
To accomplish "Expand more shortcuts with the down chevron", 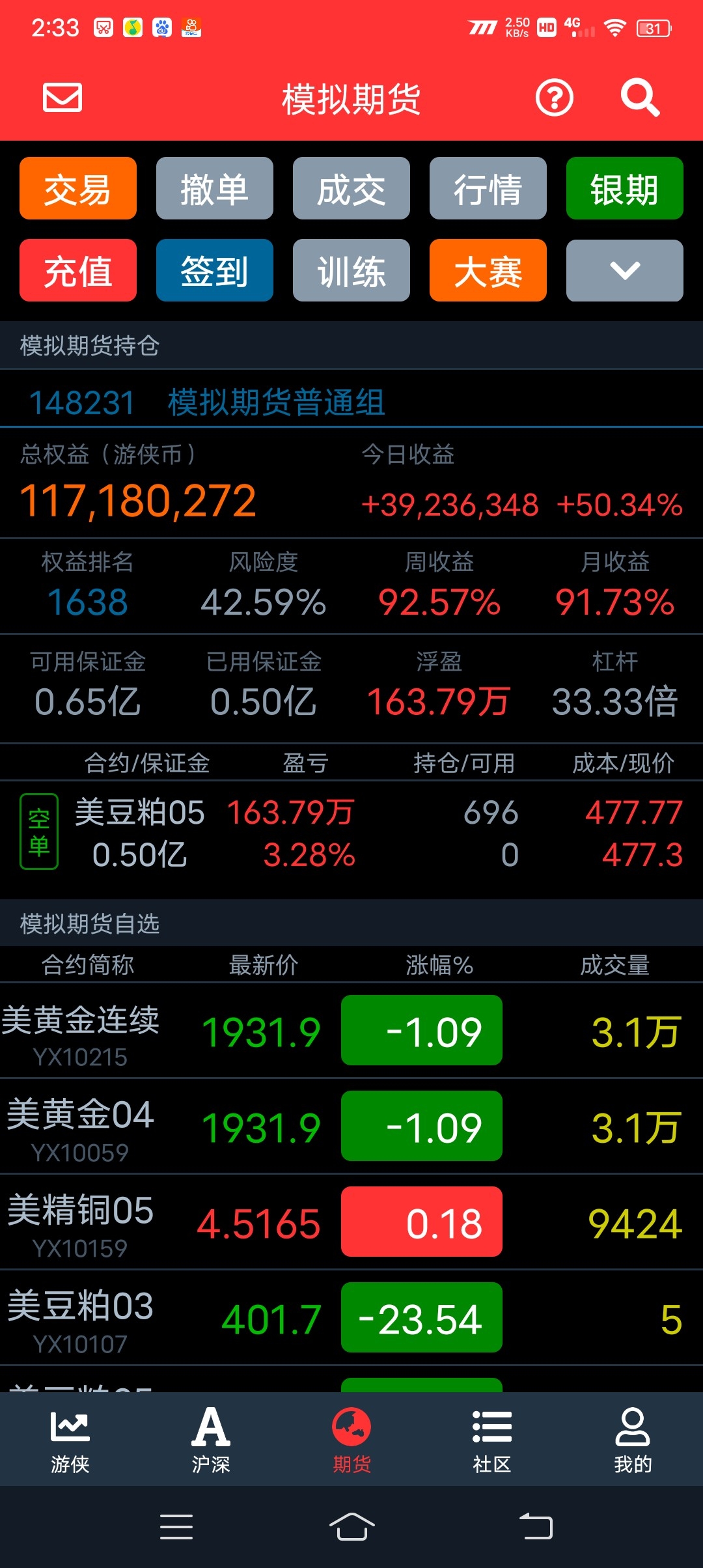I will [x=625, y=270].
